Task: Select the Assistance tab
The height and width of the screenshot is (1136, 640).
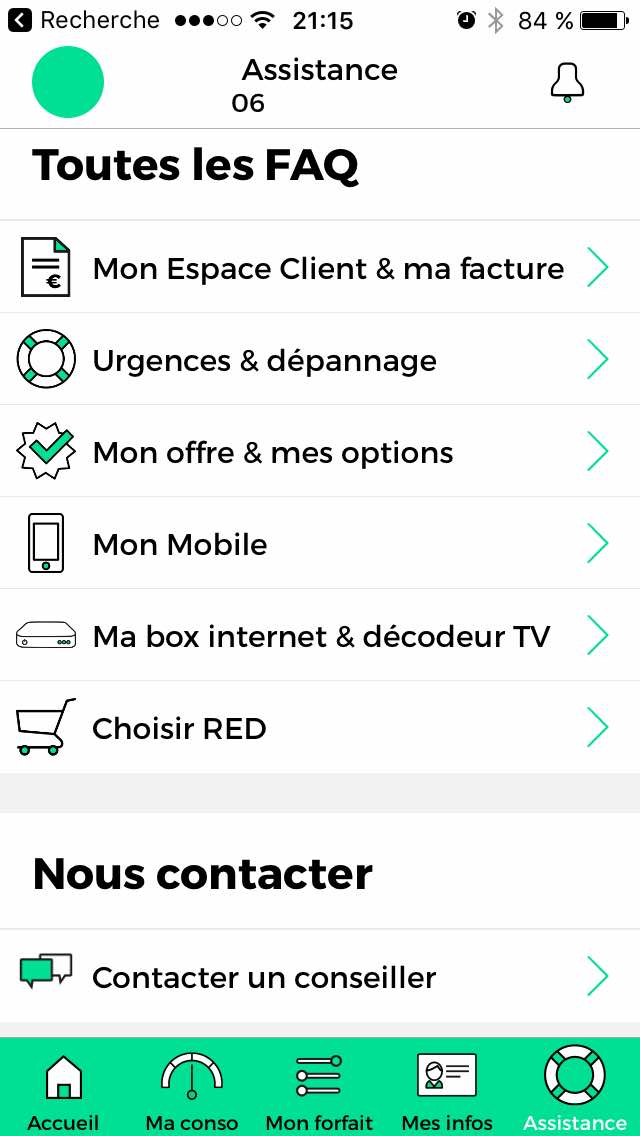Action: (575, 1090)
